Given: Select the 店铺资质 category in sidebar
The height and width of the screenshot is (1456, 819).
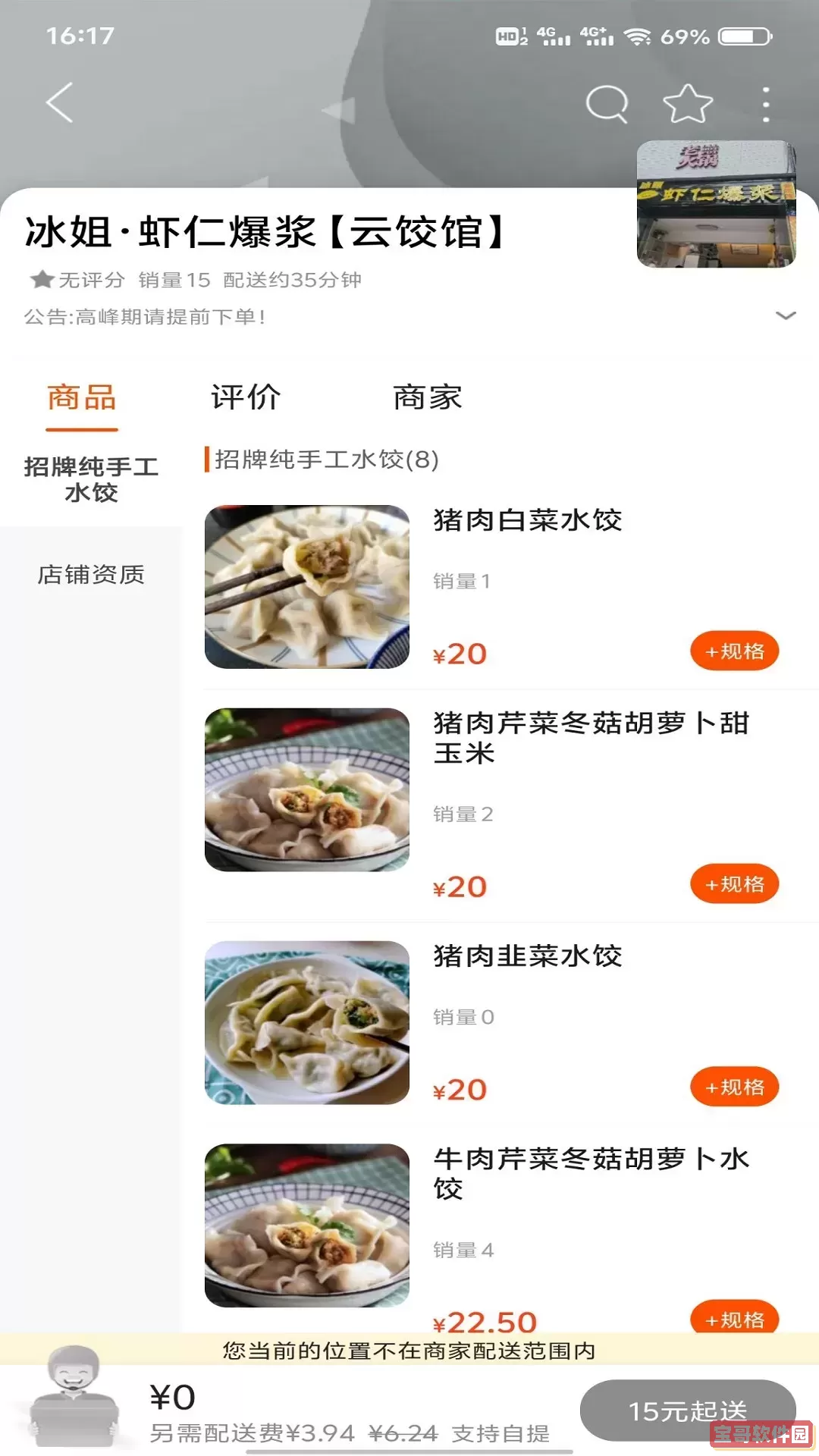Looking at the screenshot, I should point(91,574).
